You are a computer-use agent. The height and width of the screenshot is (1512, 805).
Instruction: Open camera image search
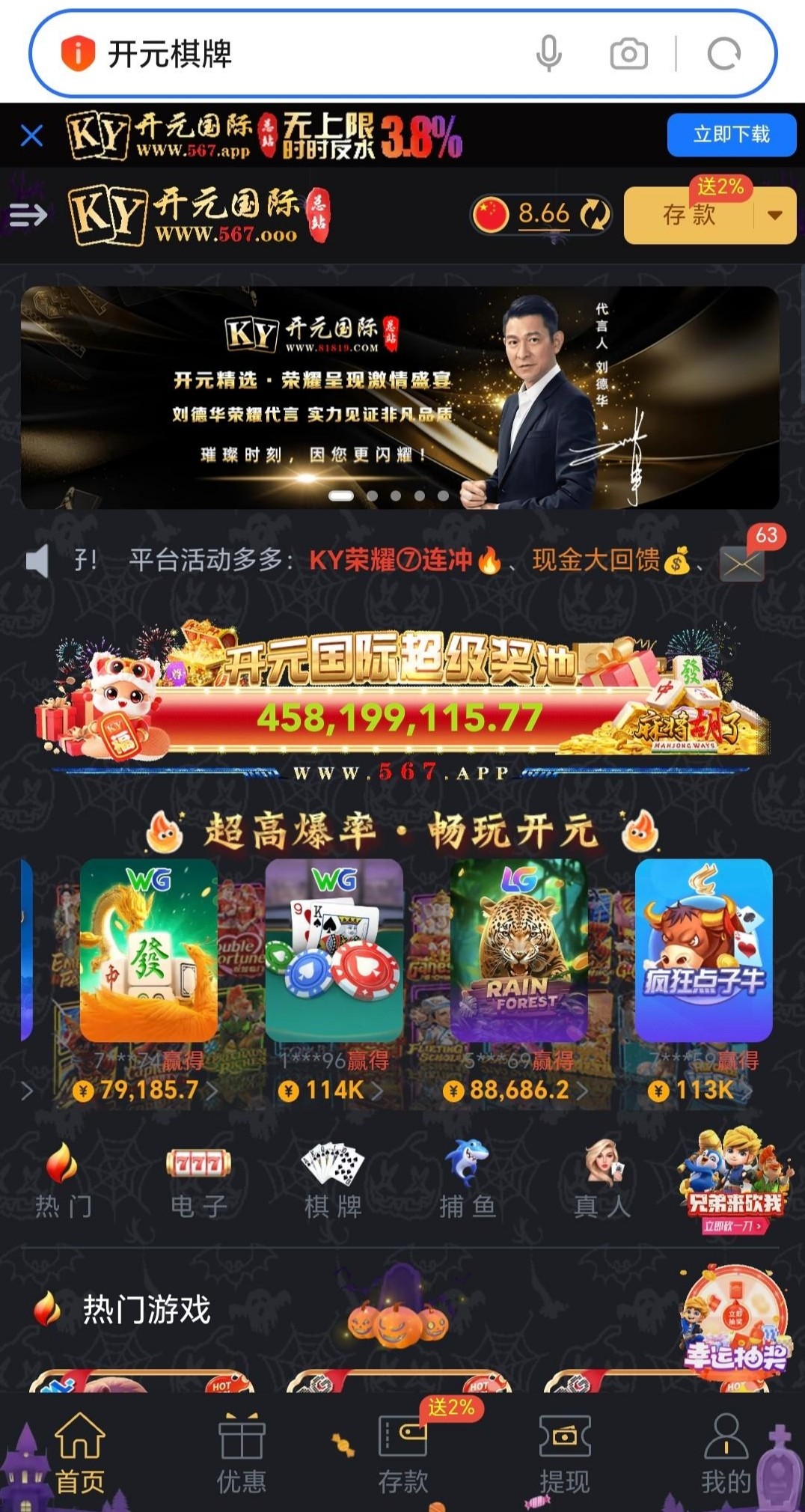[628, 54]
